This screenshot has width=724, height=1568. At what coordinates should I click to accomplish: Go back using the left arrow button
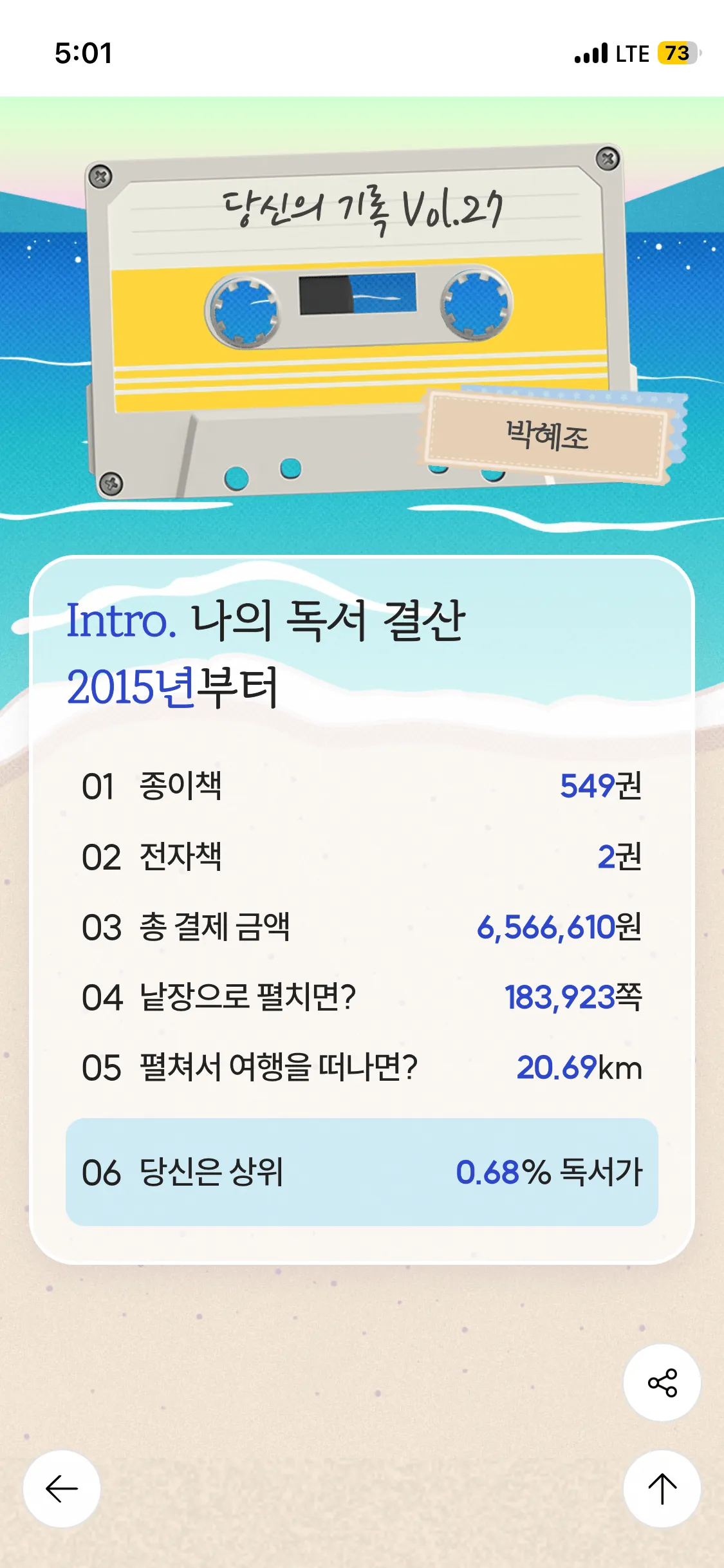62,1488
